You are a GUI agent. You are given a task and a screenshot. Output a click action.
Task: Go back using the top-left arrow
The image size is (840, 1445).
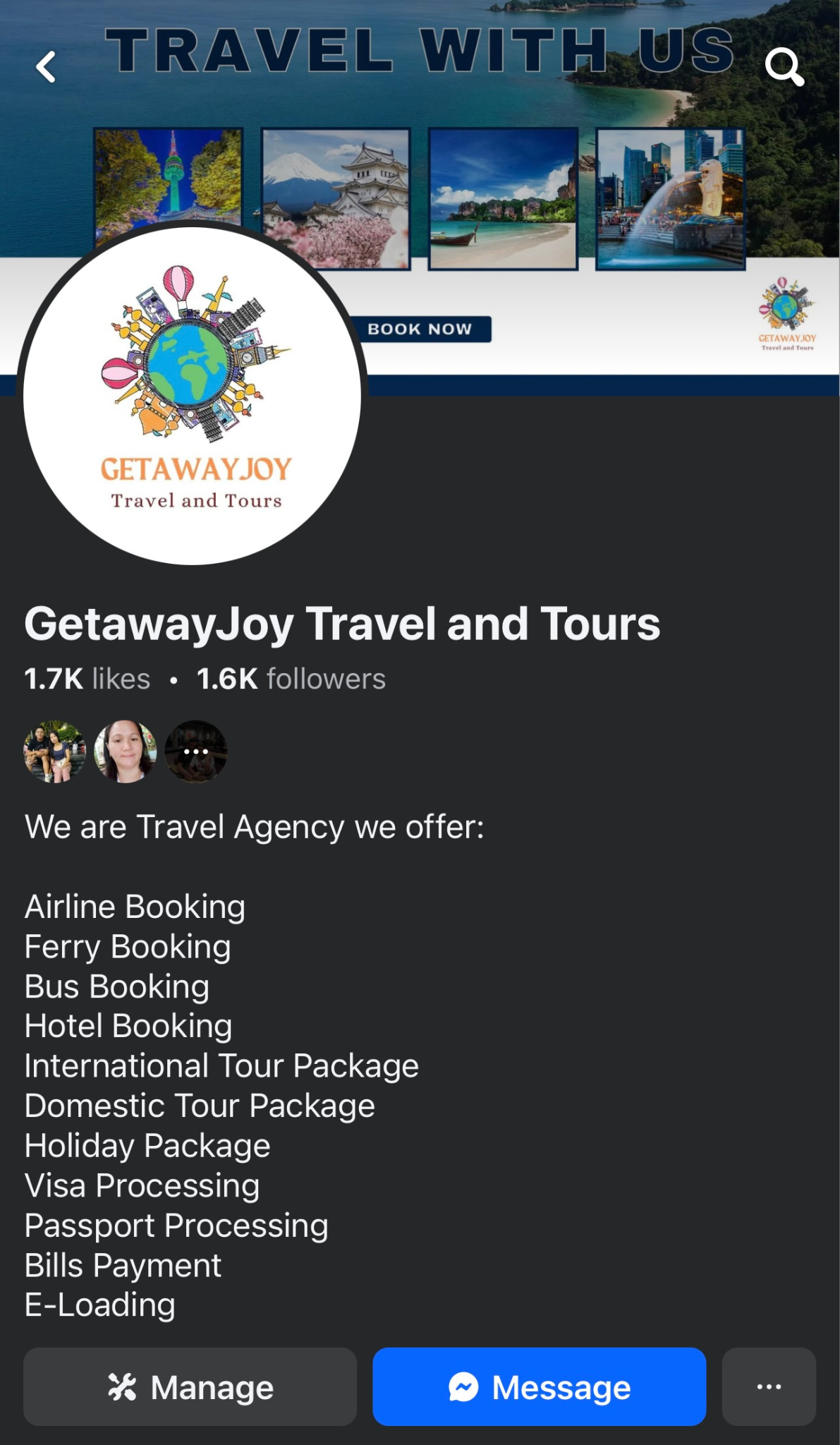[x=46, y=67]
